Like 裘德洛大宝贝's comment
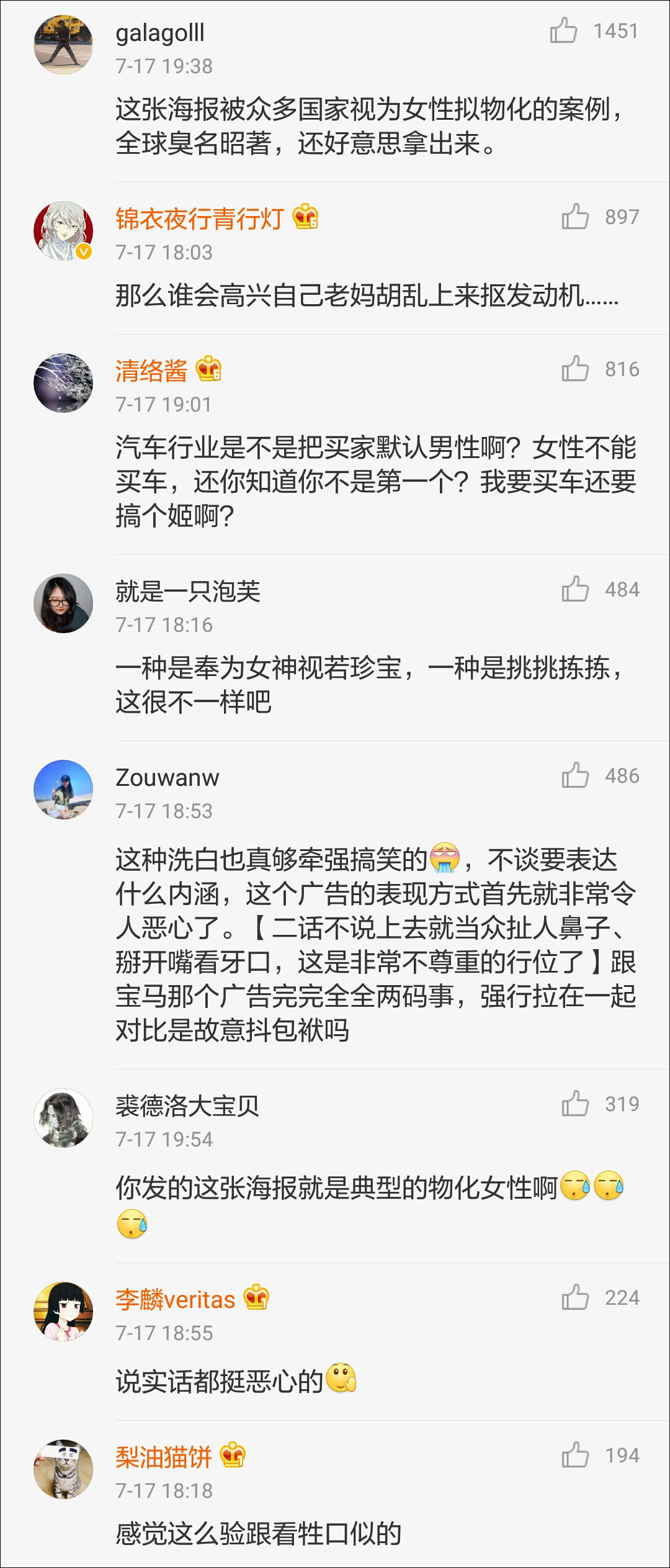The width and height of the screenshot is (670, 1568). point(575,1104)
